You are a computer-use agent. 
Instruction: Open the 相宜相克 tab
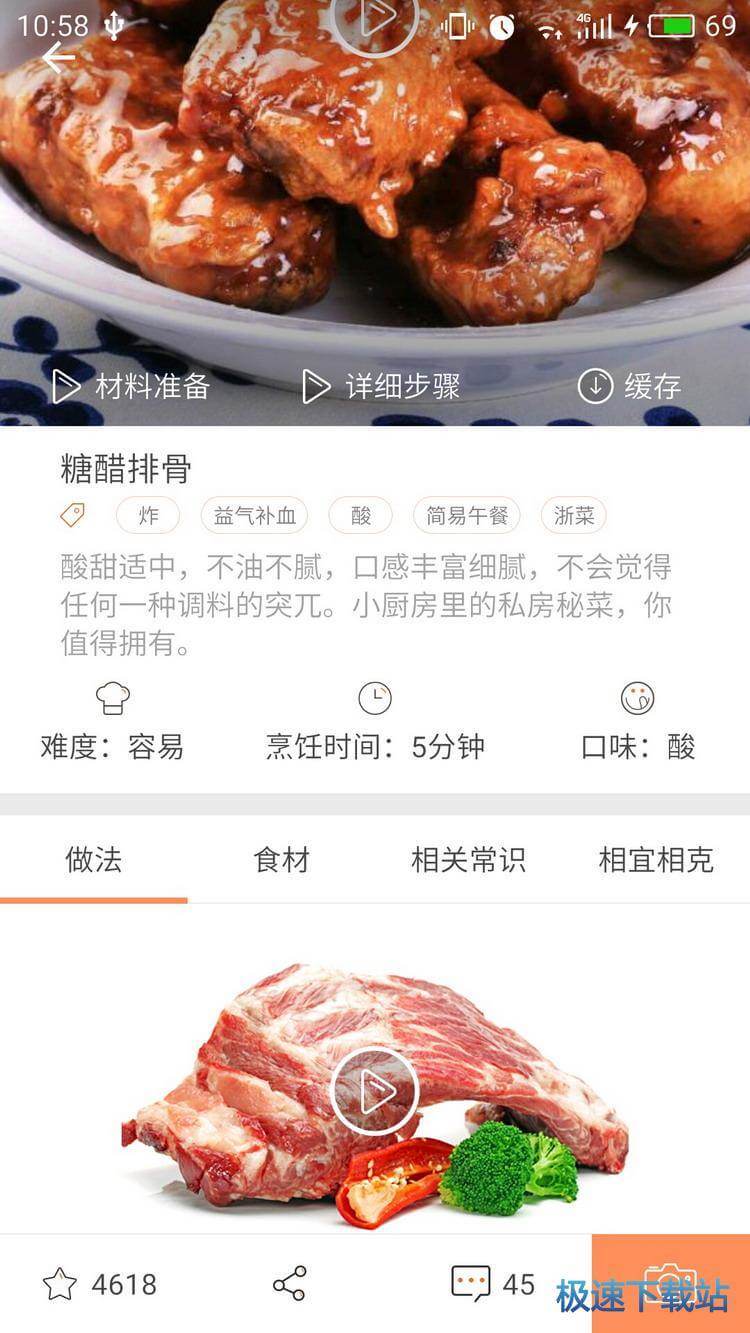tap(656, 860)
